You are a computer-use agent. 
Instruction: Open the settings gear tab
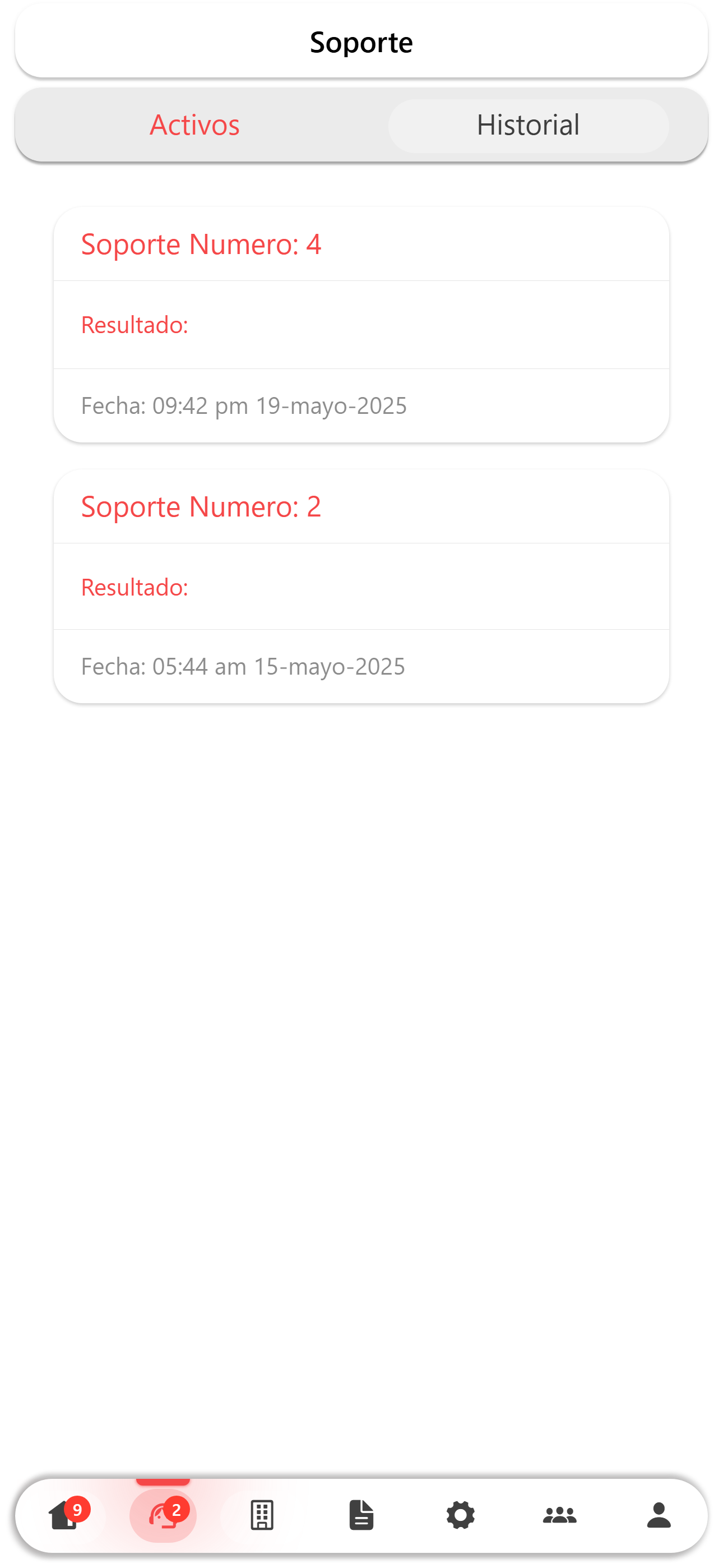point(461,1515)
